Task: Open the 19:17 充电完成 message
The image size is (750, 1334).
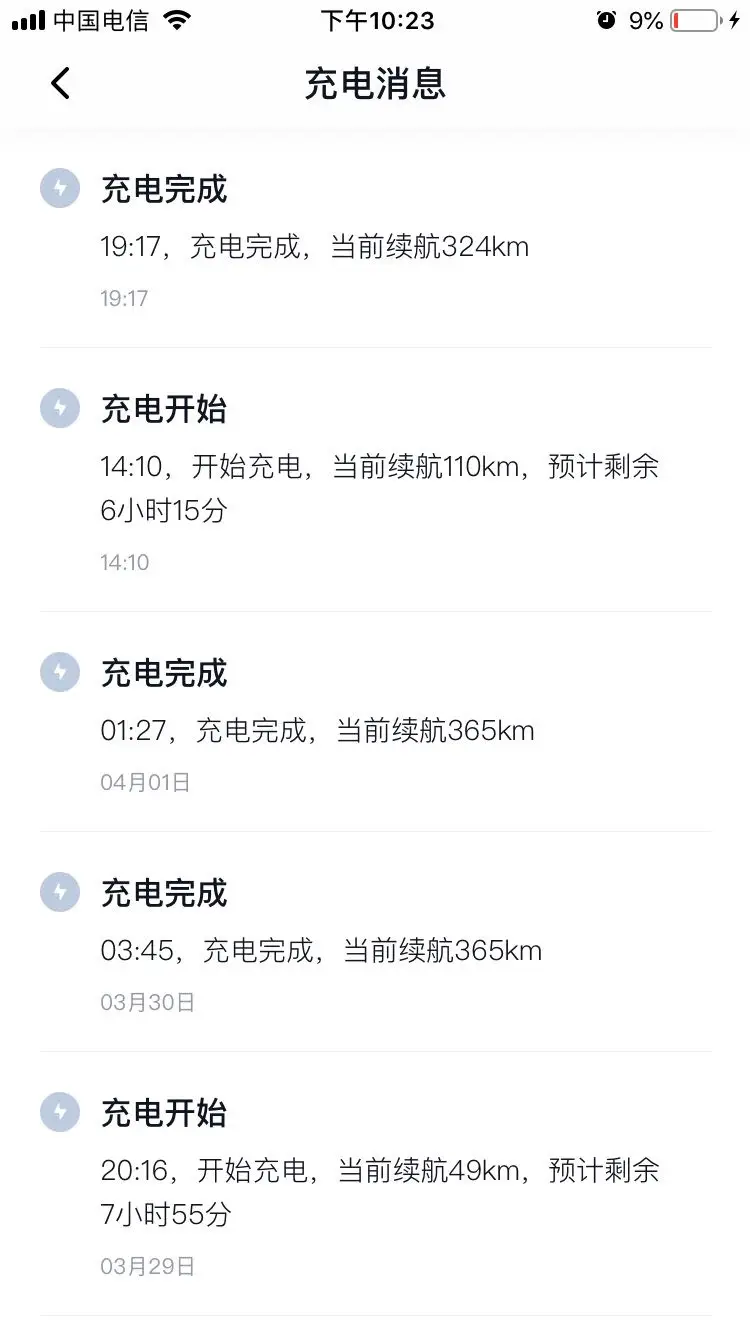Action: [375, 238]
